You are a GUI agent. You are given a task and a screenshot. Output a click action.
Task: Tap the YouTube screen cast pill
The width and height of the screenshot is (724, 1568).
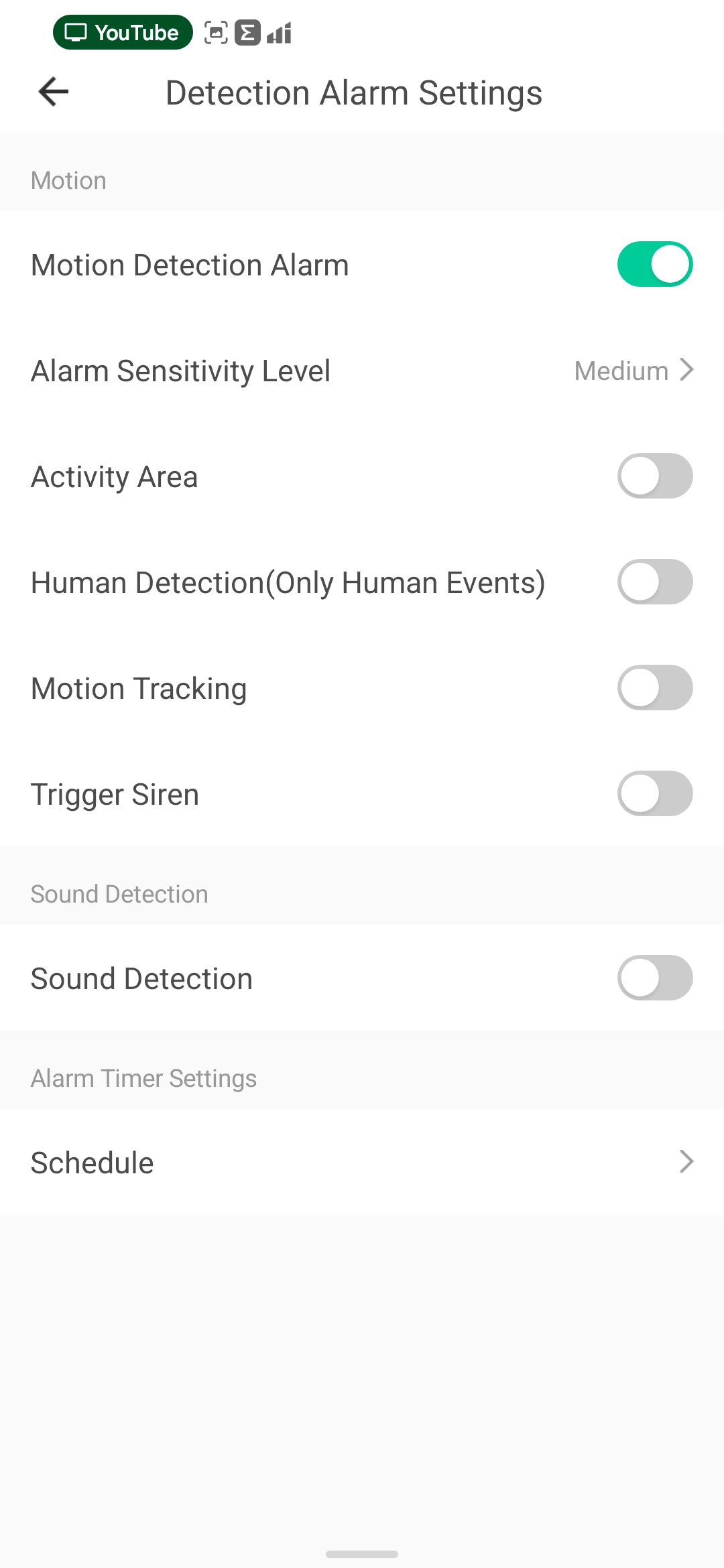click(x=123, y=32)
